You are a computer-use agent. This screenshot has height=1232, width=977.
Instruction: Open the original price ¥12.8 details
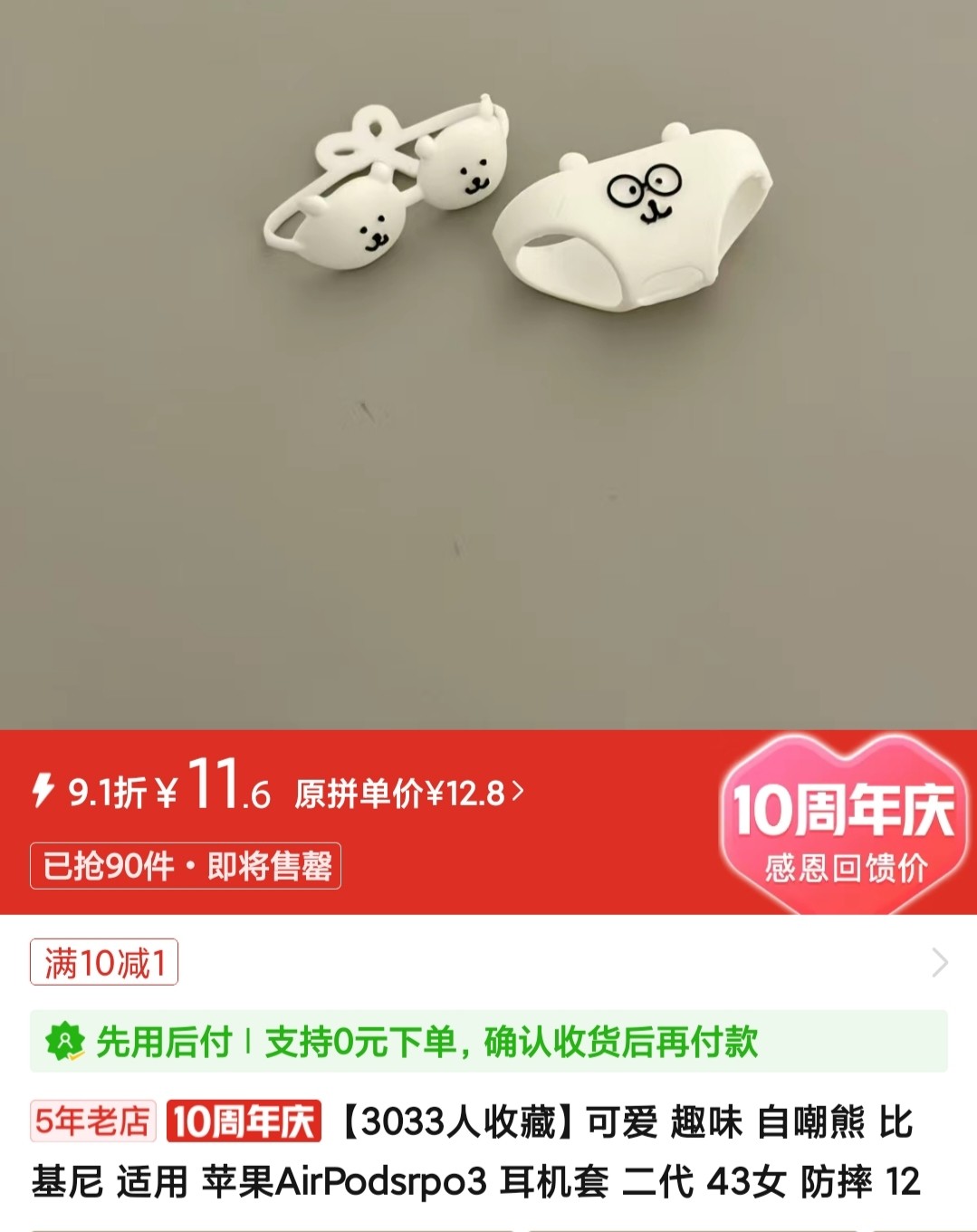[x=409, y=794]
